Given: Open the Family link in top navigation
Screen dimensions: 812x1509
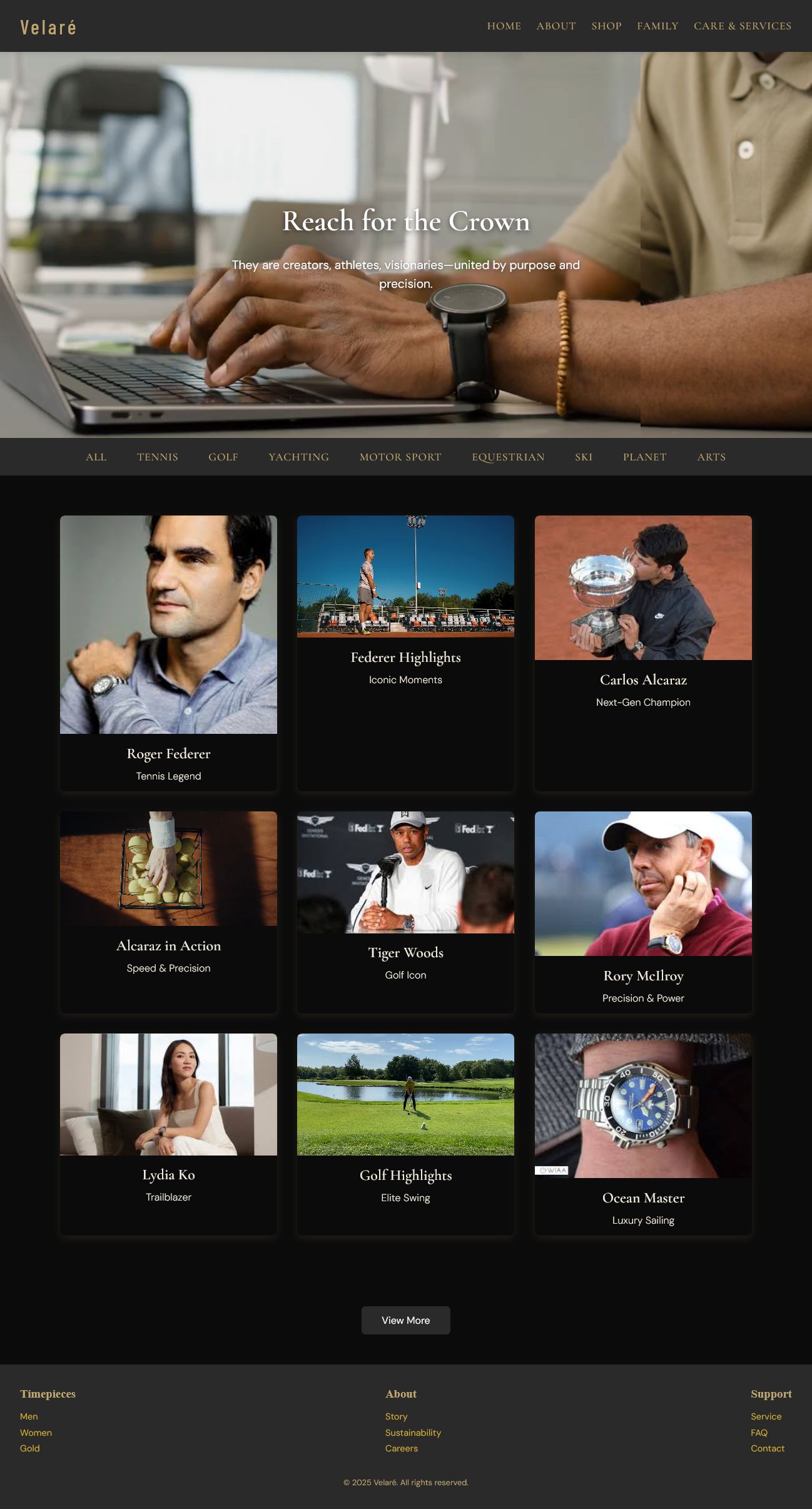Looking at the screenshot, I should coord(657,26).
